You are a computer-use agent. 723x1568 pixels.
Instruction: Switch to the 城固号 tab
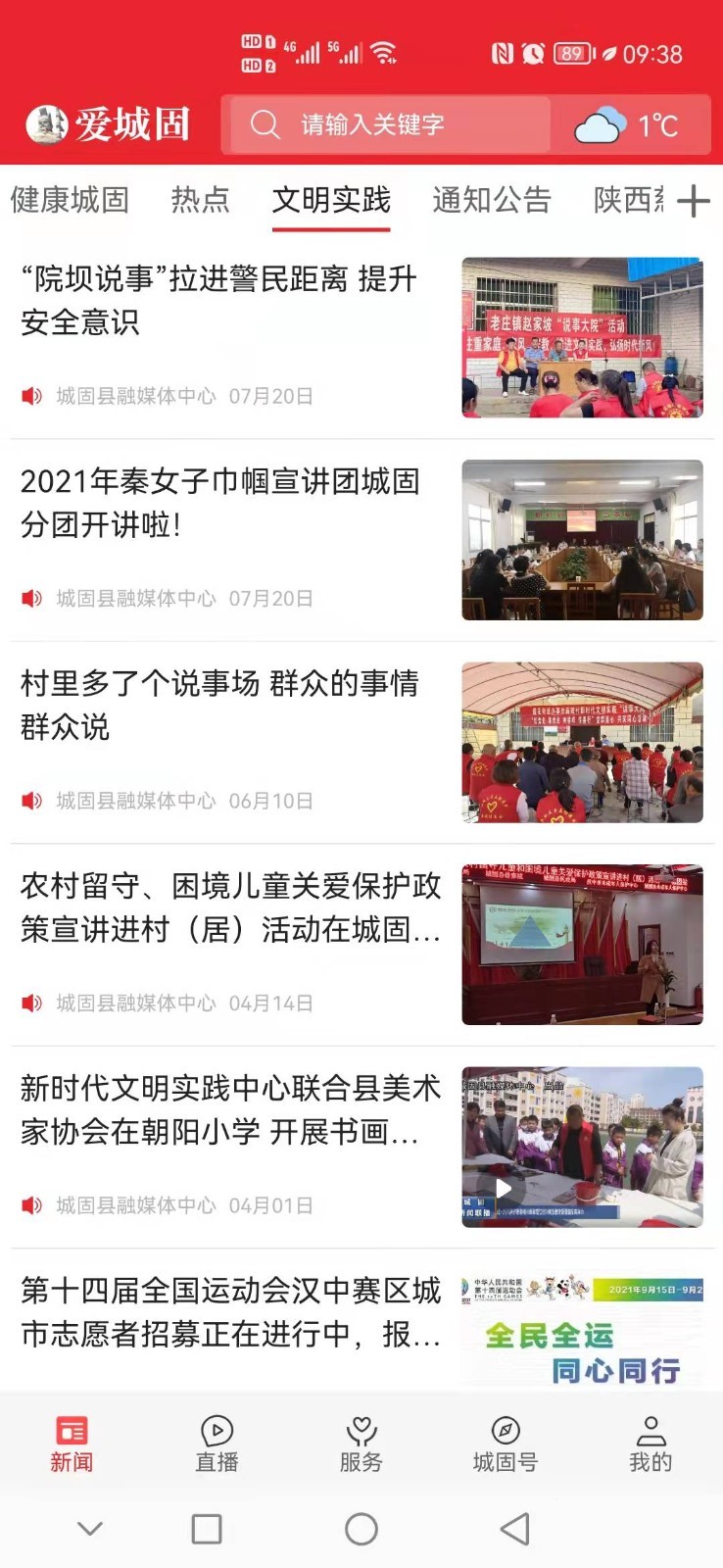[506, 1444]
